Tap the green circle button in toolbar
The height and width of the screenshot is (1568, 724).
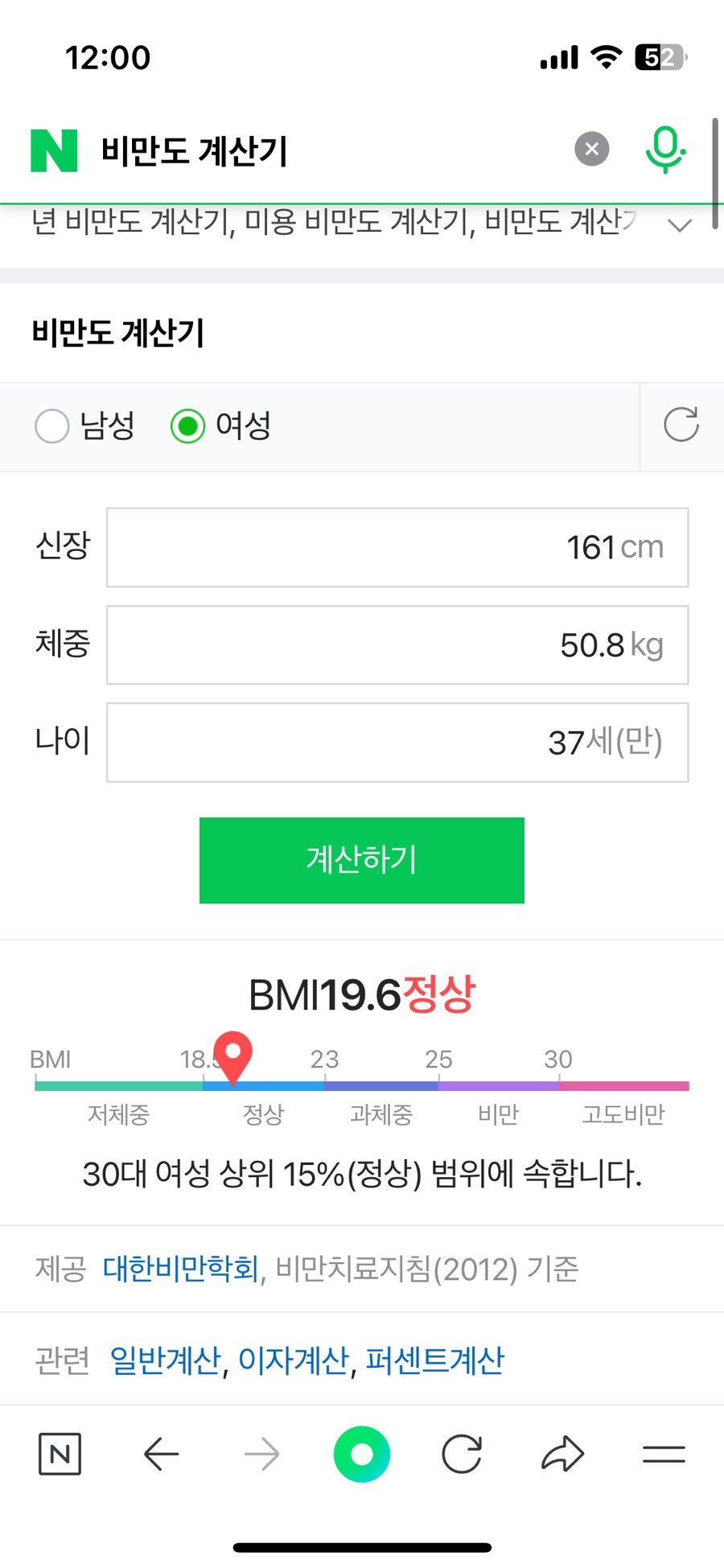tap(362, 1454)
